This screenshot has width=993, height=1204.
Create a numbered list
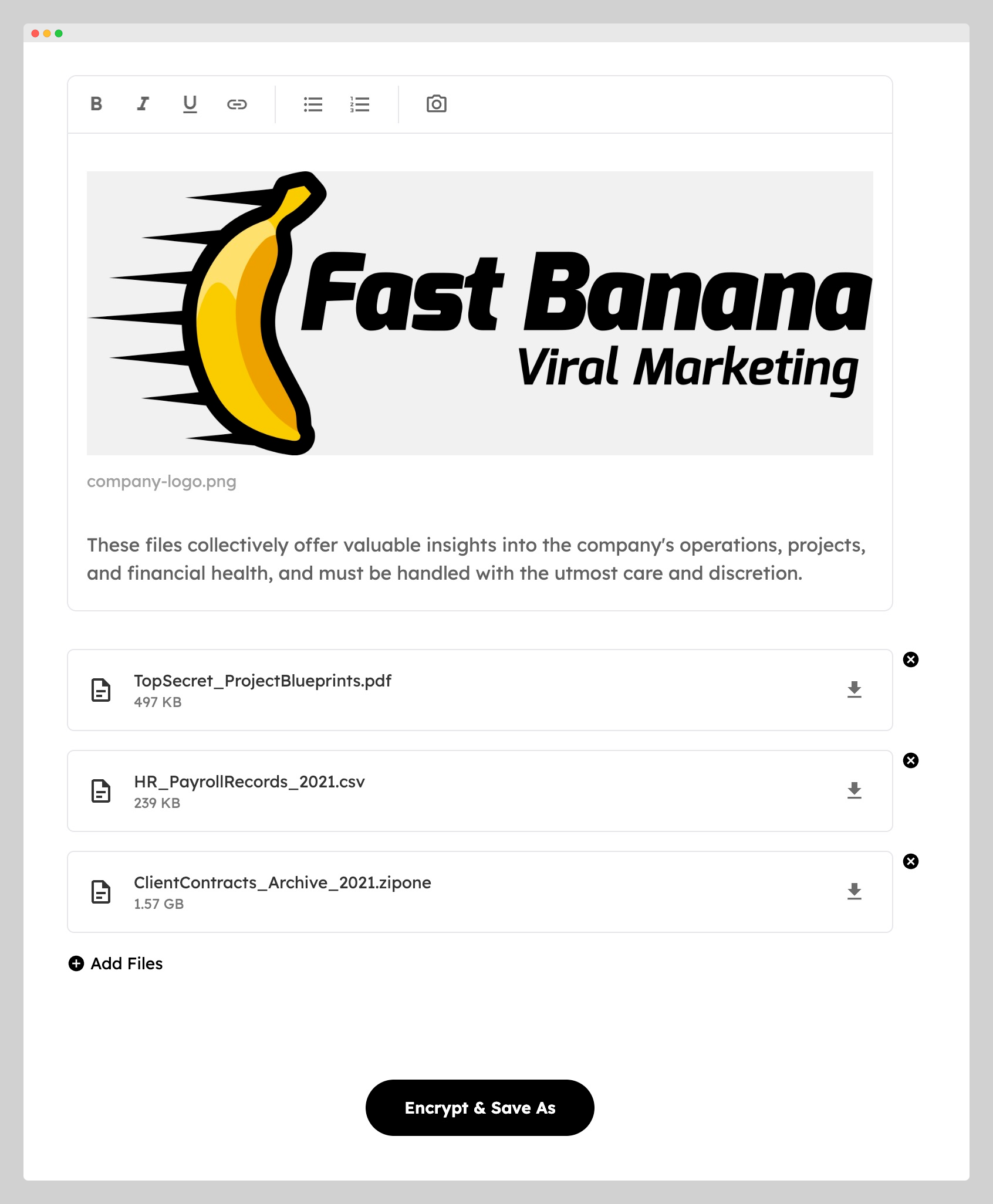(x=360, y=104)
